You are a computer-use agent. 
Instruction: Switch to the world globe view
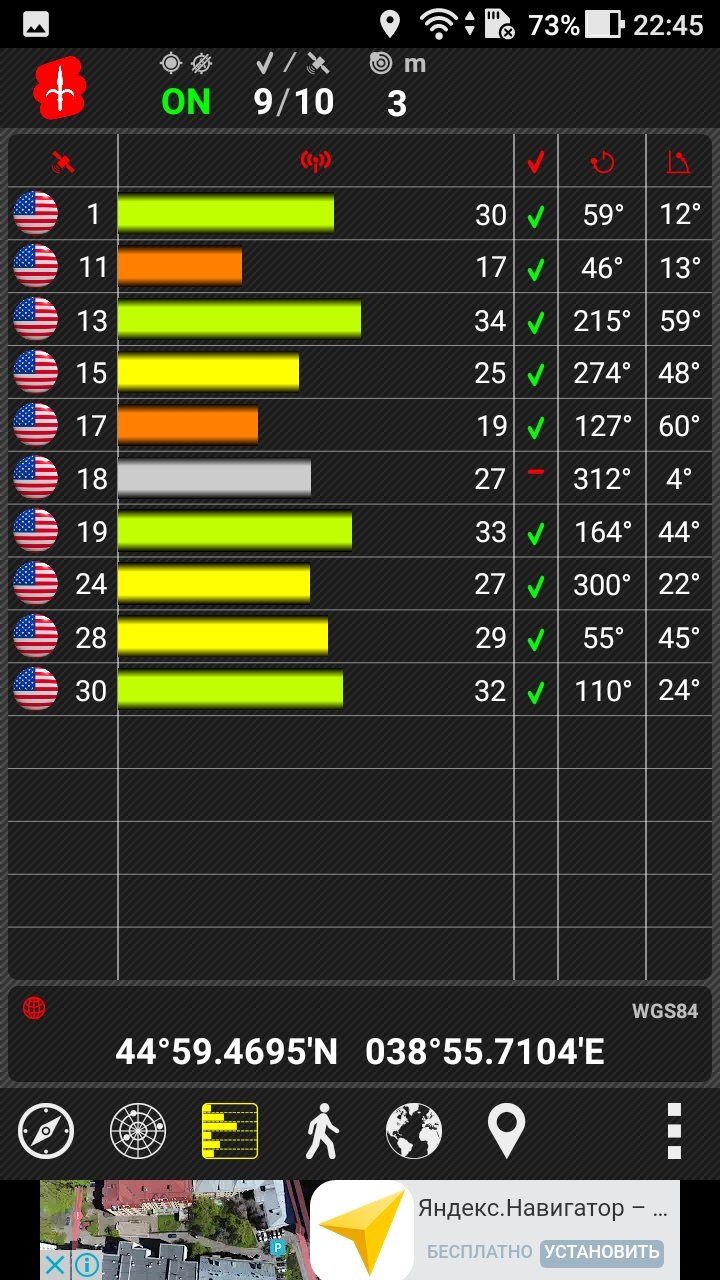(414, 1131)
